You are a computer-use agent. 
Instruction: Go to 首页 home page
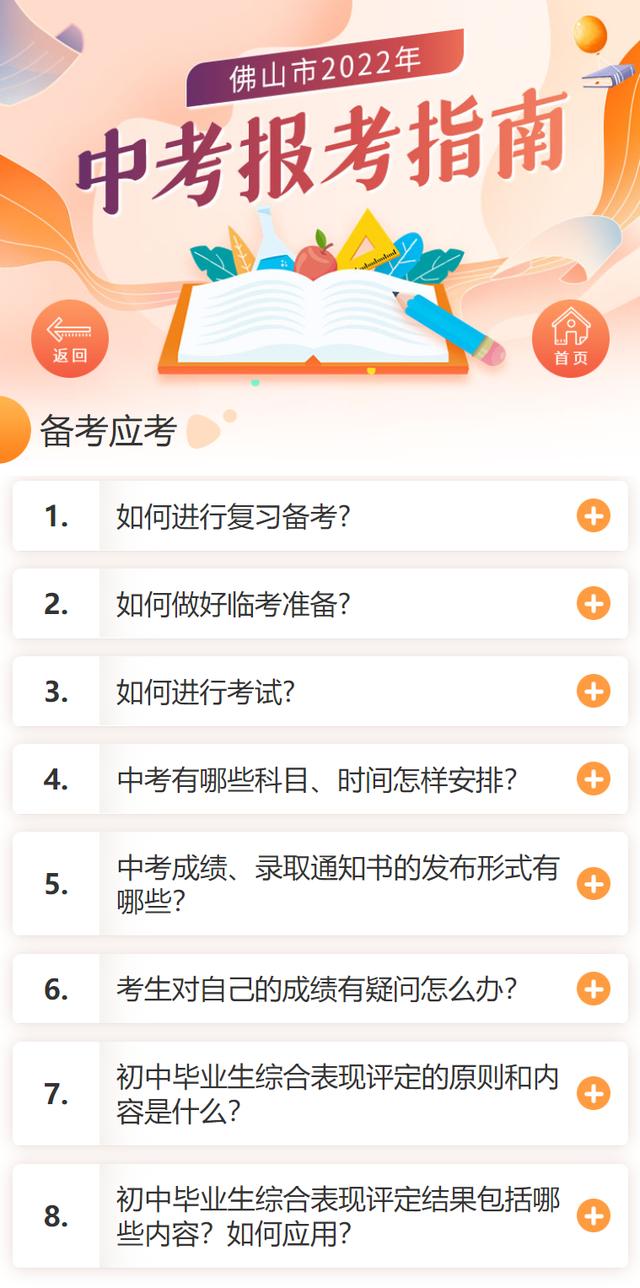pyautogui.click(x=570, y=339)
